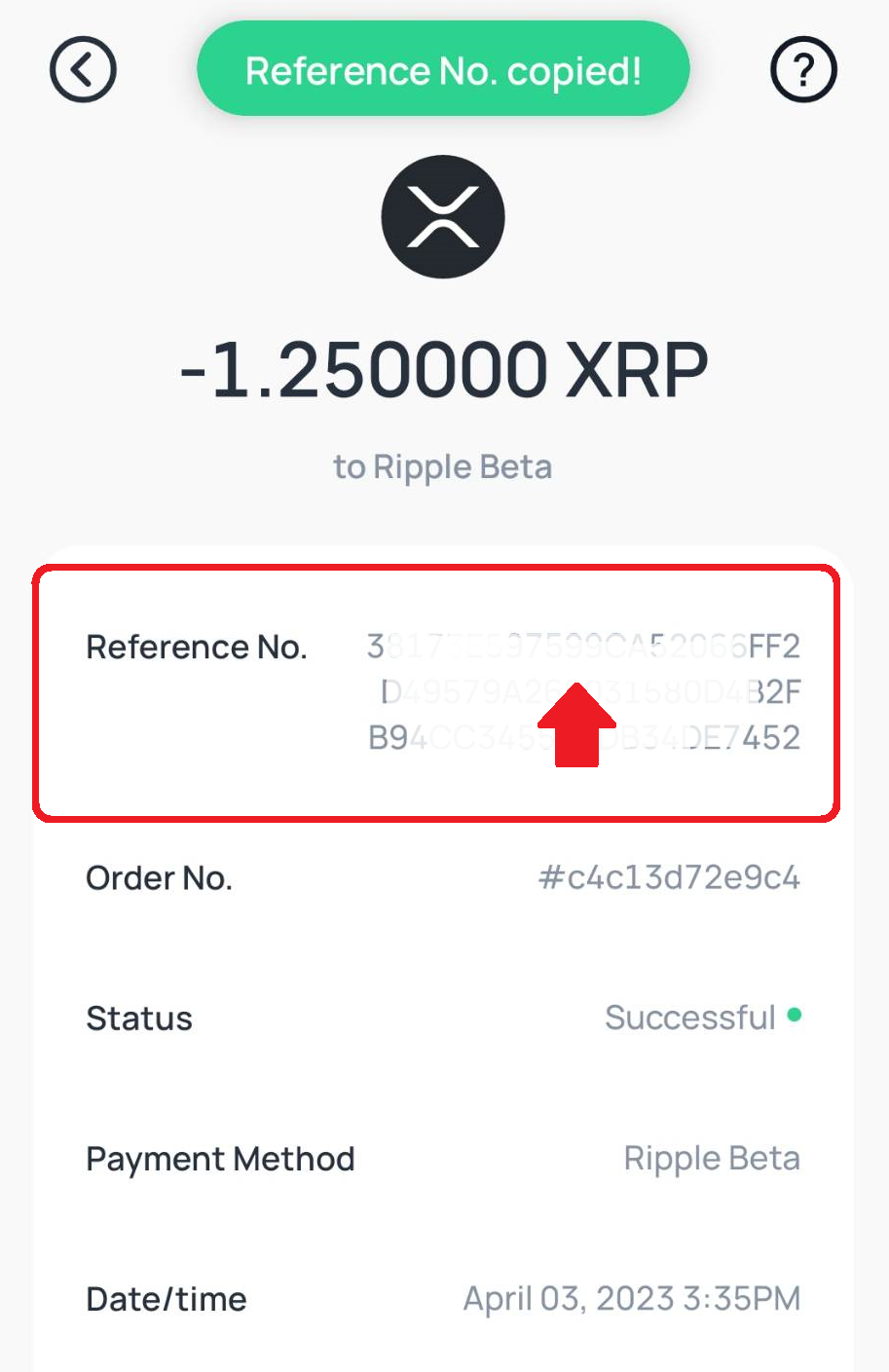Go back using the arrow icon

83,70
